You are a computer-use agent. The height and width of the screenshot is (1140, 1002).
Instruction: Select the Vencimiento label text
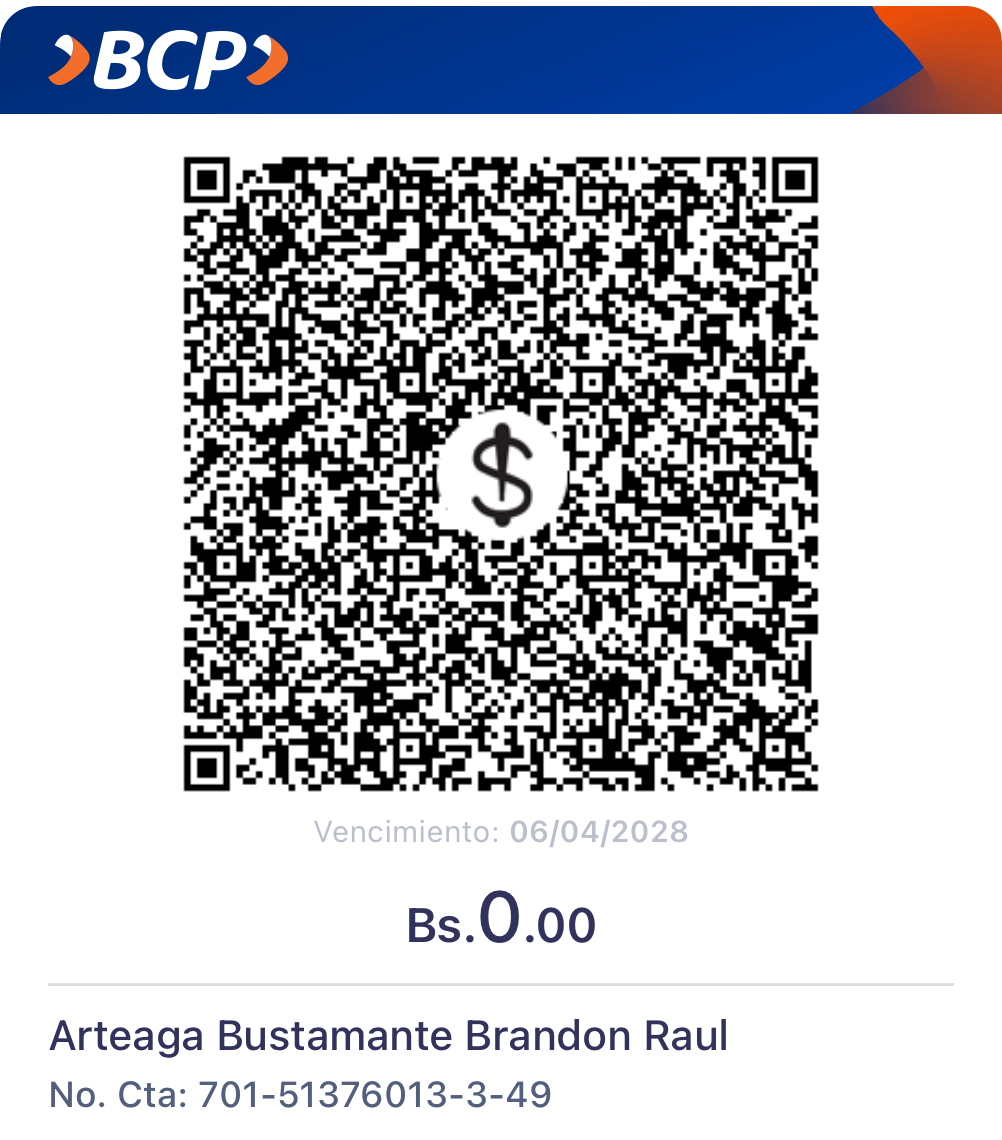click(398, 830)
